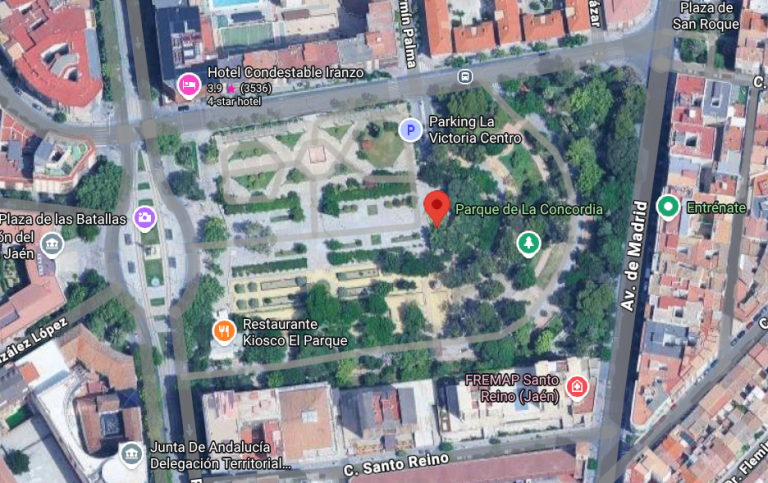
Task: Open Junta De Andalucía Delegación Territorial marker
Action: pos(131,455)
